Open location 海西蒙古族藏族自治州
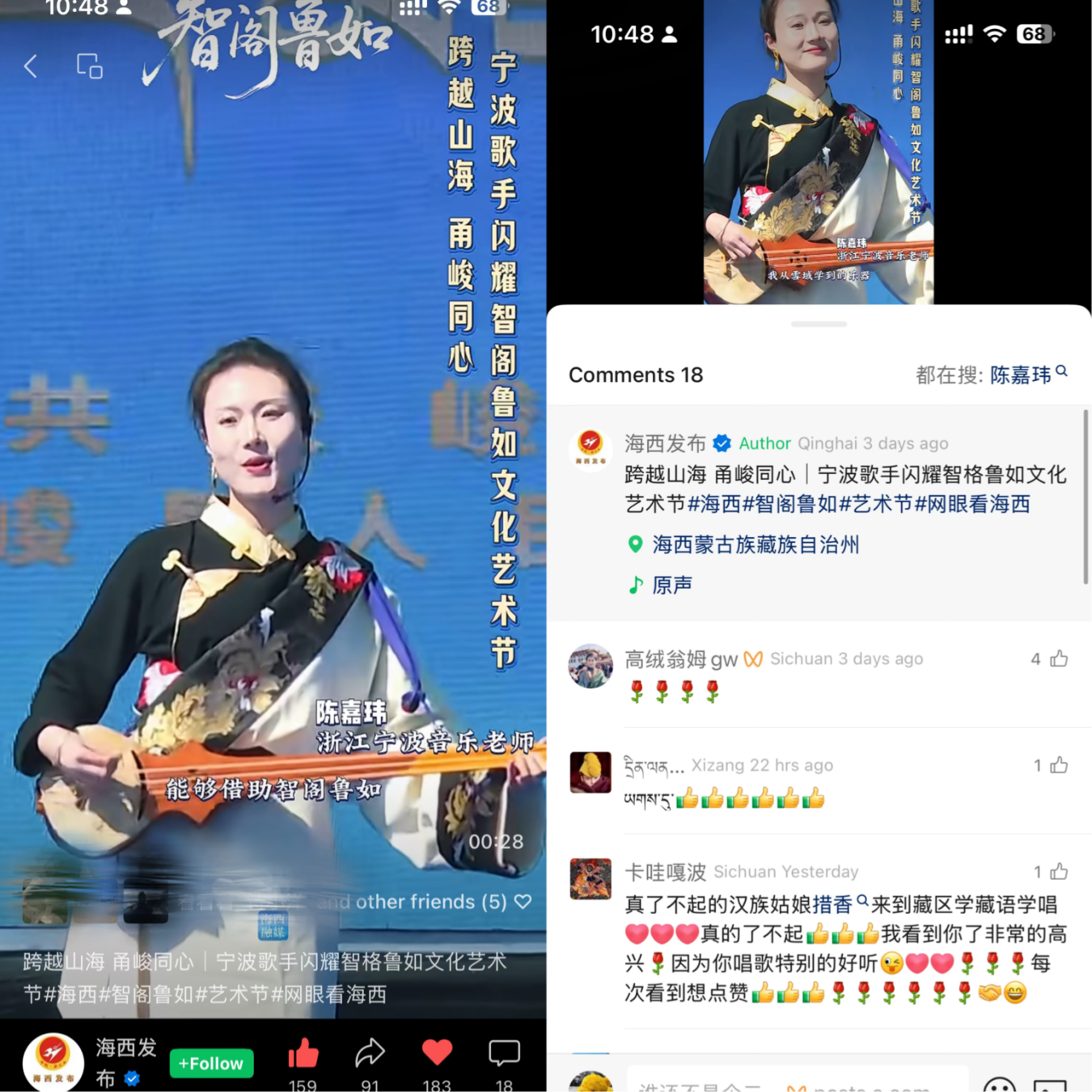The image size is (1092, 1092). tap(755, 544)
